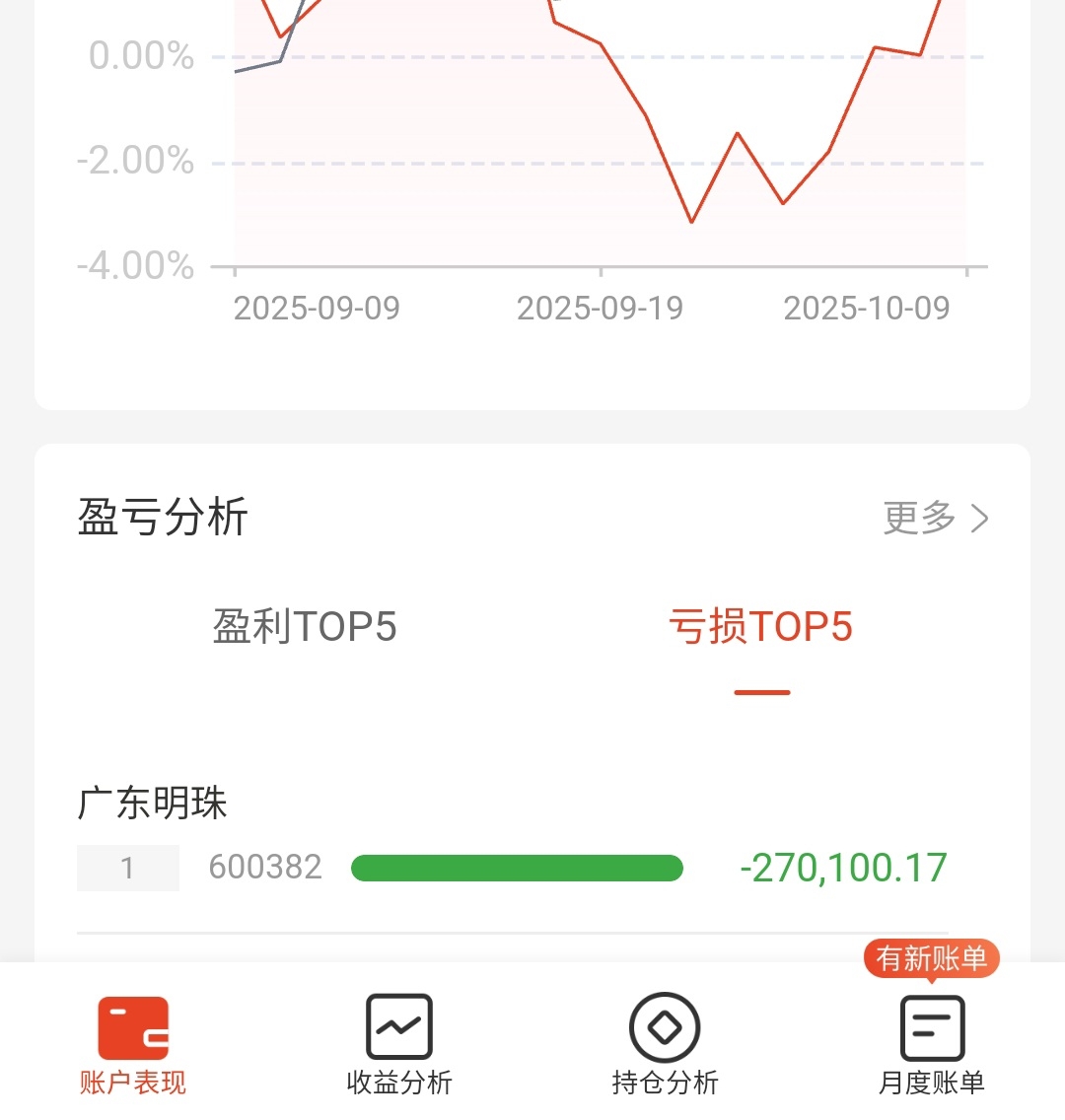This screenshot has height=1120, width=1065.
Task: Switch to the 收益分析 tab
Action: tap(399, 1045)
